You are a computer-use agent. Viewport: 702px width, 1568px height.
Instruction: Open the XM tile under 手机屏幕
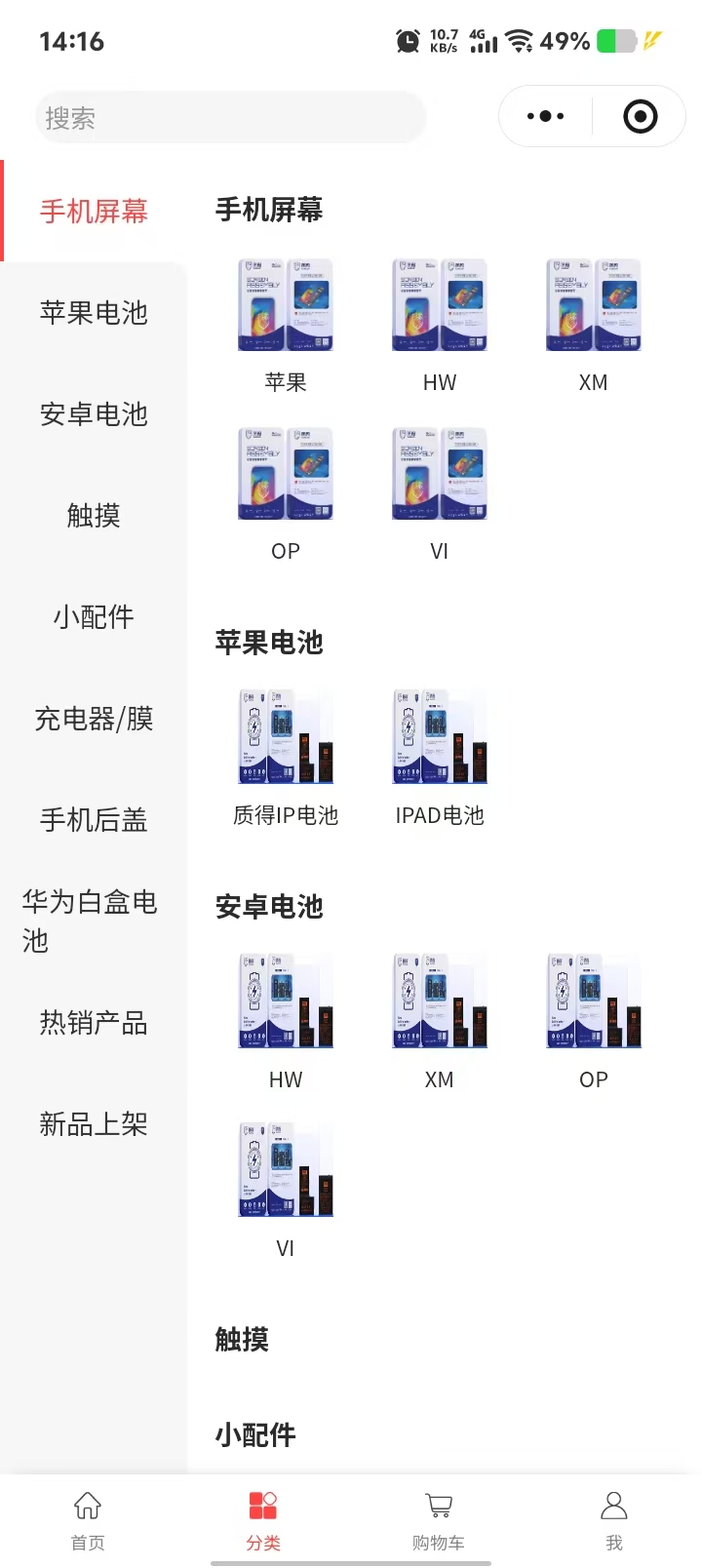click(593, 322)
